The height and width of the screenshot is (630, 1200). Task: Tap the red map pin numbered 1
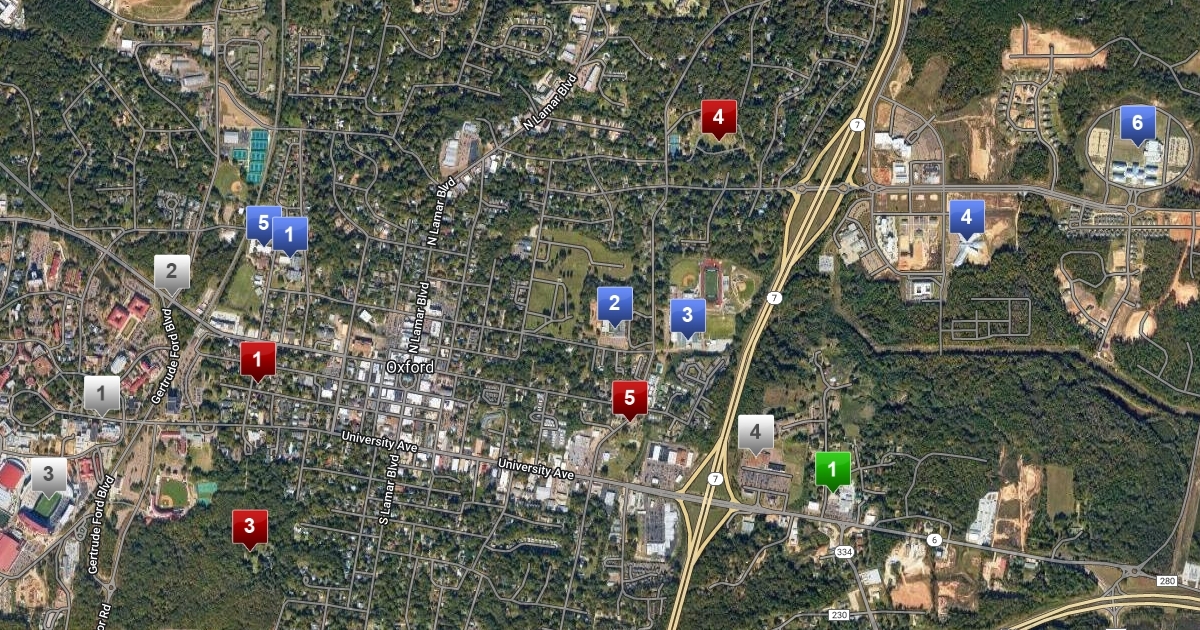click(258, 358)
